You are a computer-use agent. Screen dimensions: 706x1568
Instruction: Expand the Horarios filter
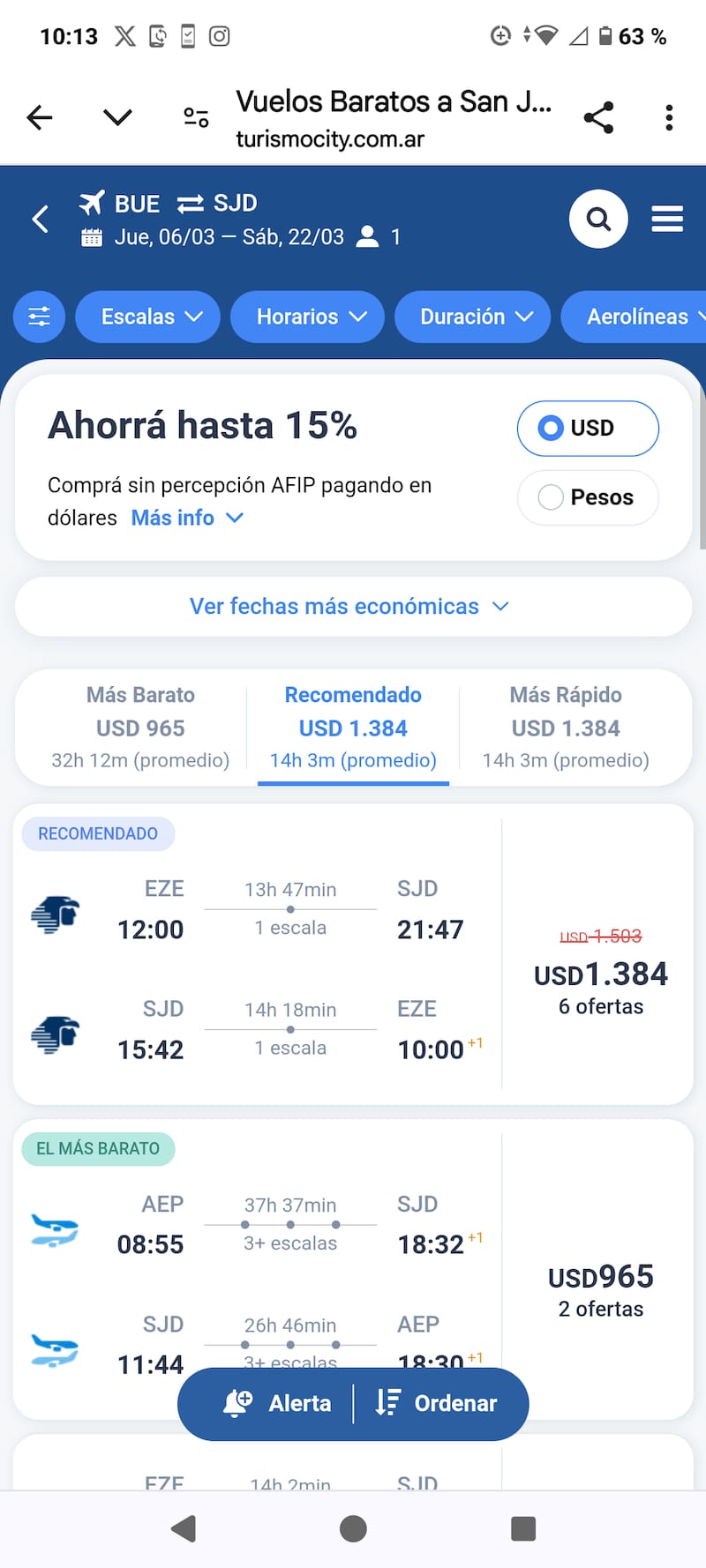coord(307,317)
